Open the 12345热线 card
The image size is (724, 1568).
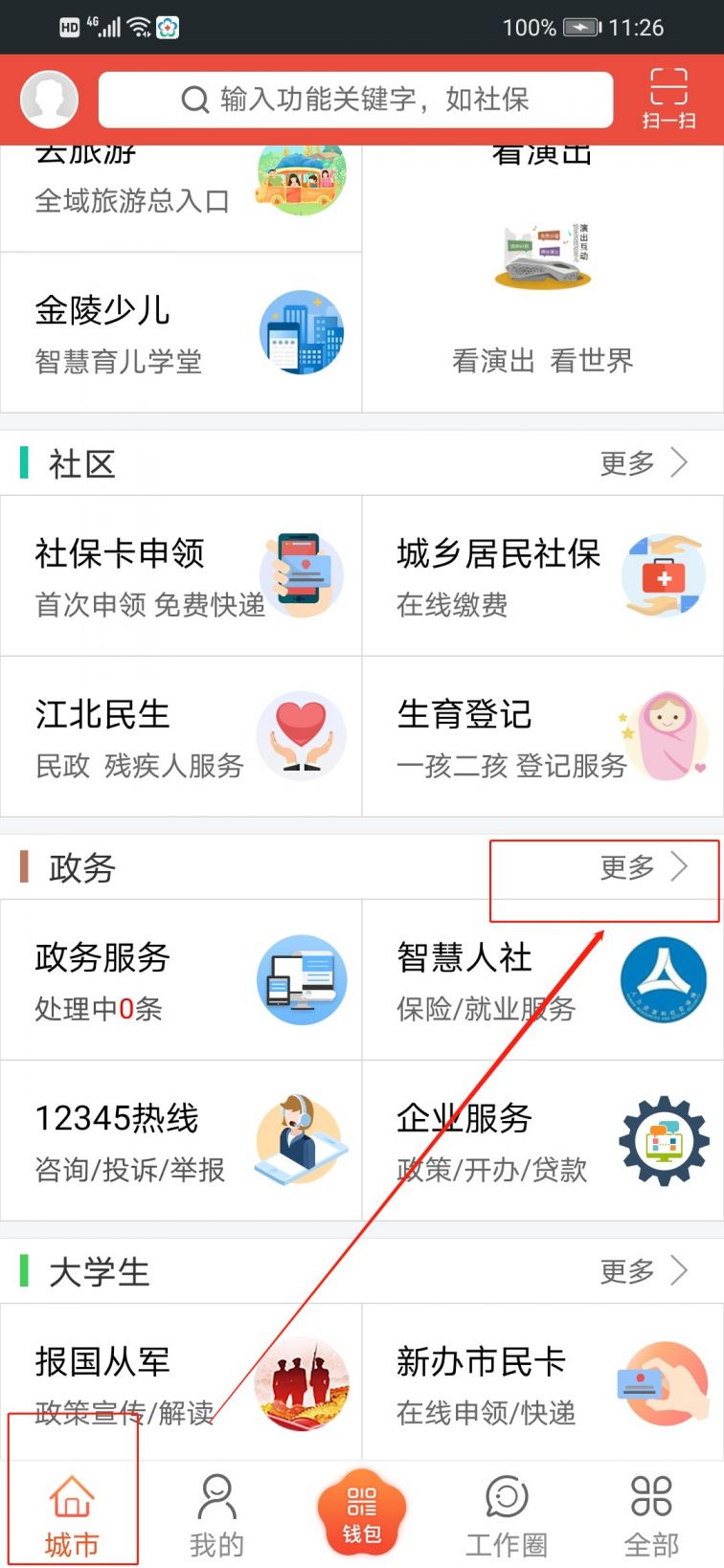point(181,1140)
